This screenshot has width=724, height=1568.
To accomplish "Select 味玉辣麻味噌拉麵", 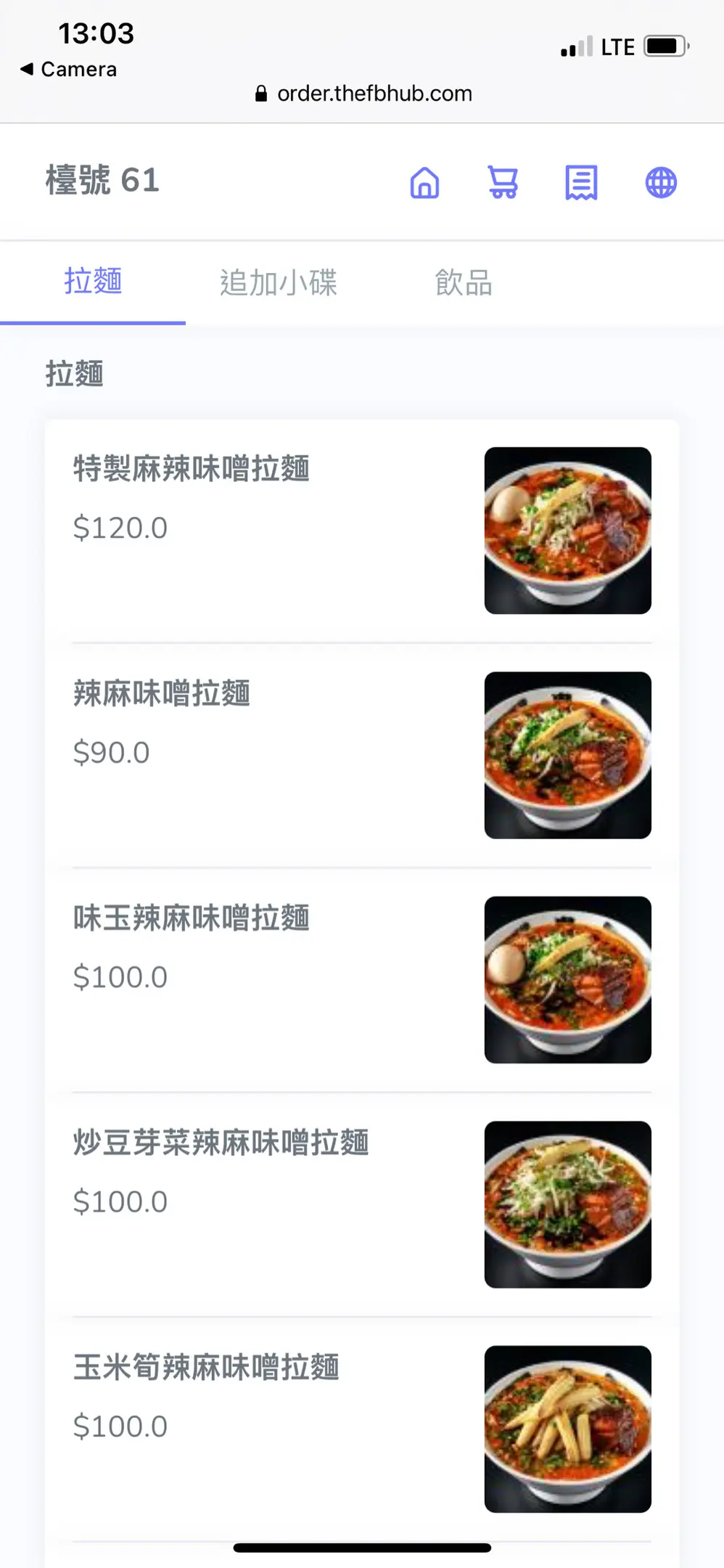I will coord(192,918).
